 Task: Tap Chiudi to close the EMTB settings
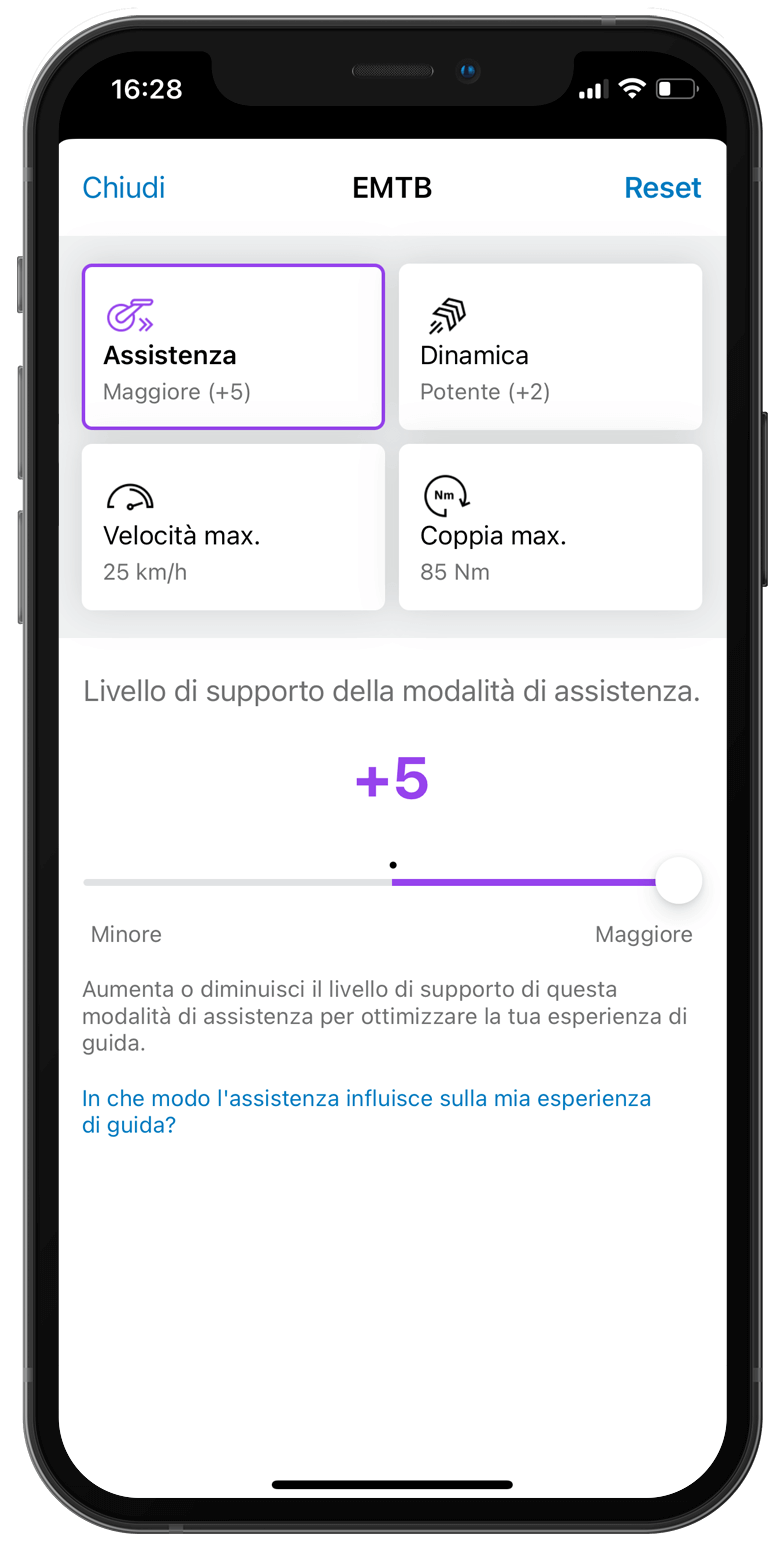(x=123, y=188)
